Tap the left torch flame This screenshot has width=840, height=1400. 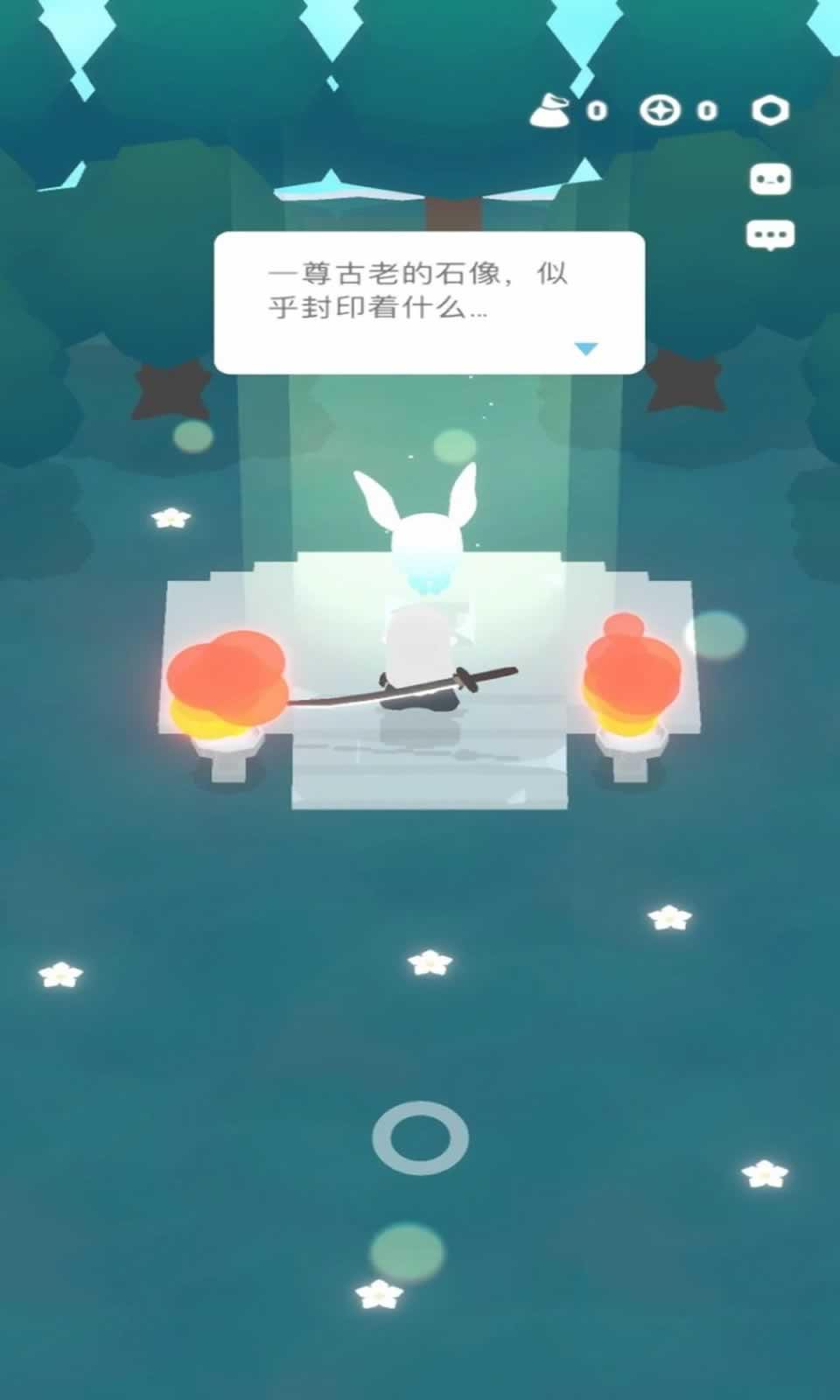coord(229,678)
